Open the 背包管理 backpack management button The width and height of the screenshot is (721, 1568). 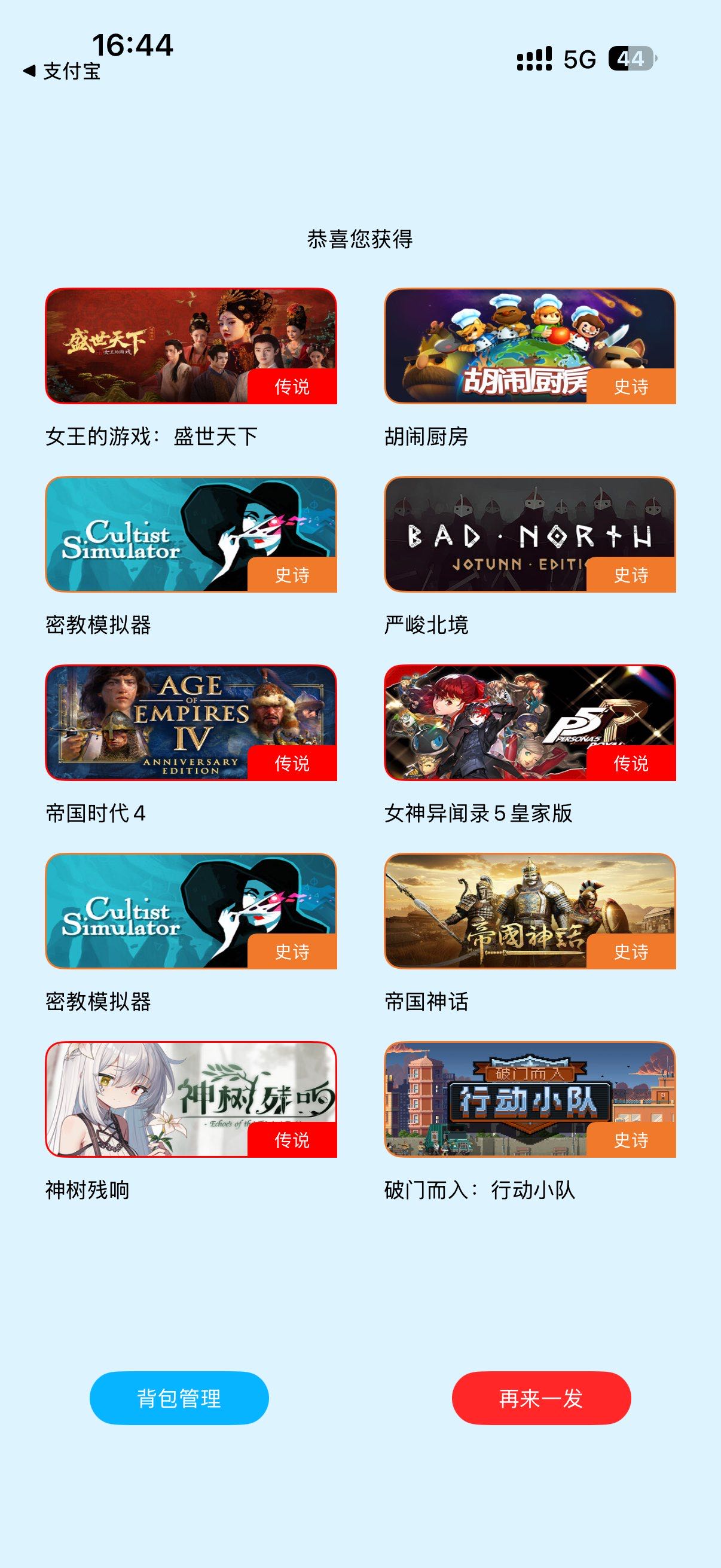pyautogui.click(x=179, y=1398)
